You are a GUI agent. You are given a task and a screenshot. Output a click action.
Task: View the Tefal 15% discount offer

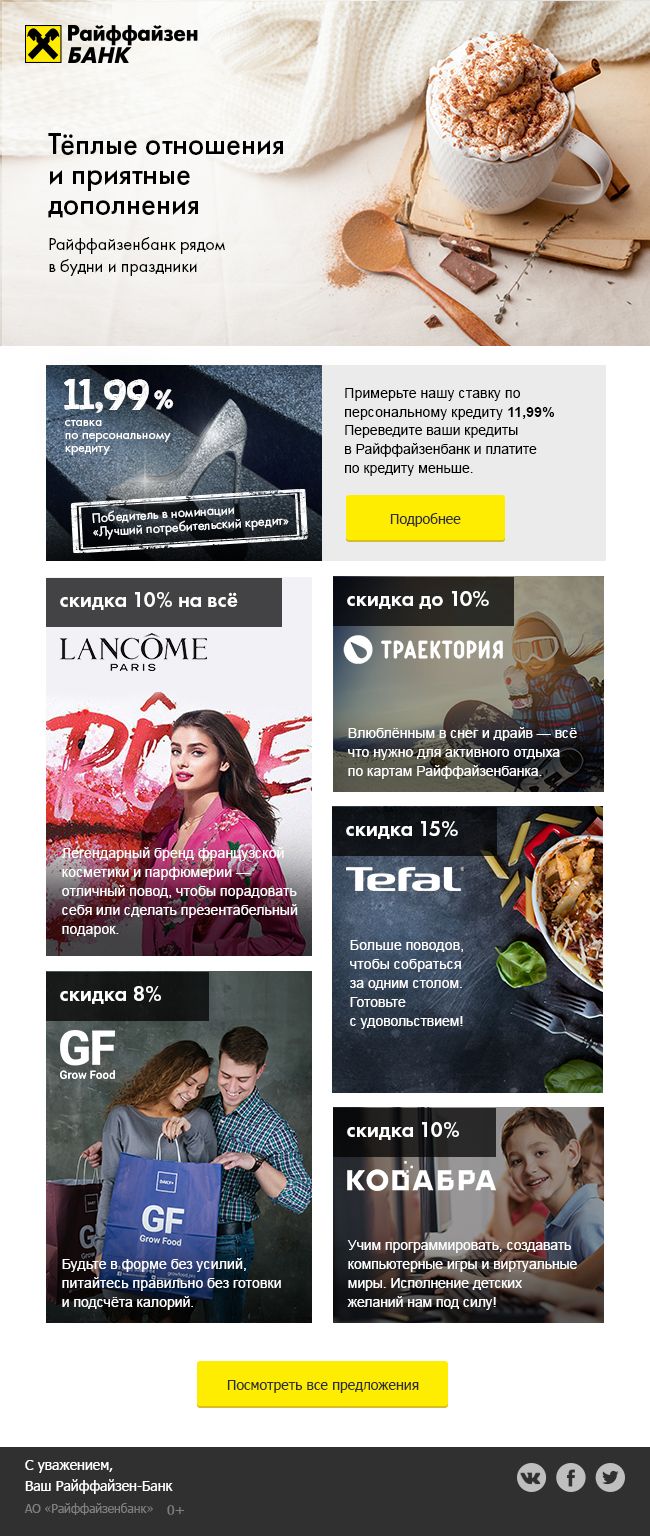(x=468, y=949)
